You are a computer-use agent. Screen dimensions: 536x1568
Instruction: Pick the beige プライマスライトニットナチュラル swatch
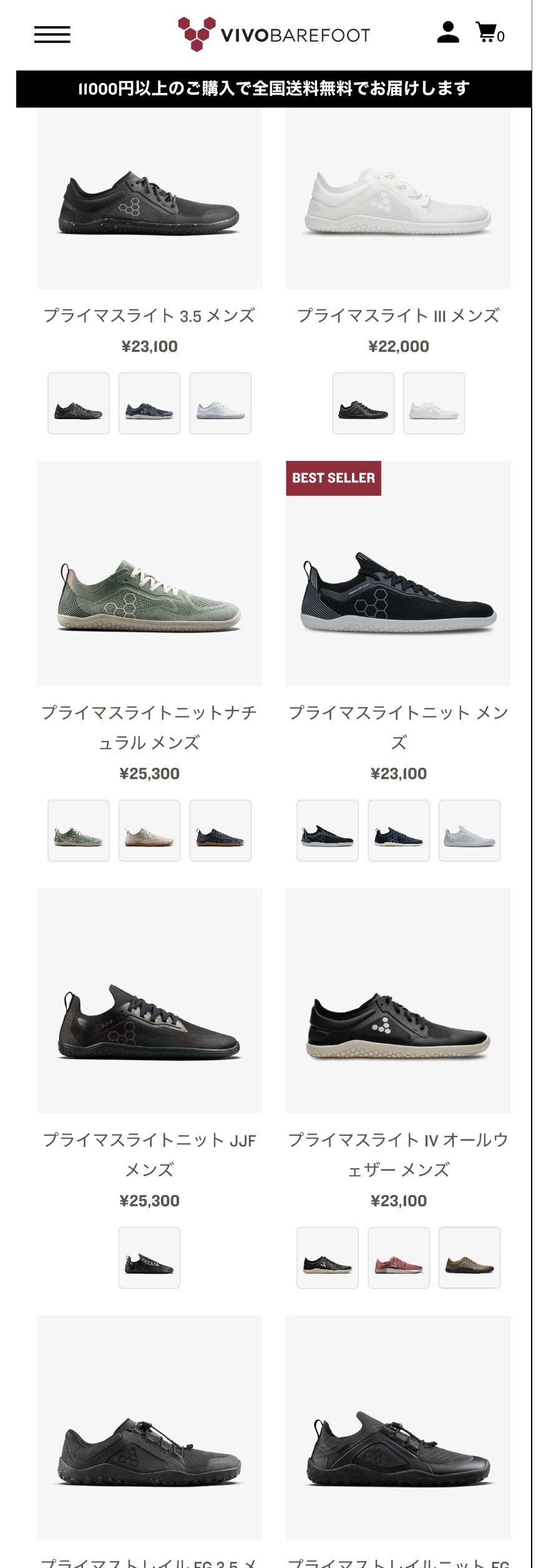tap(149, 831)
